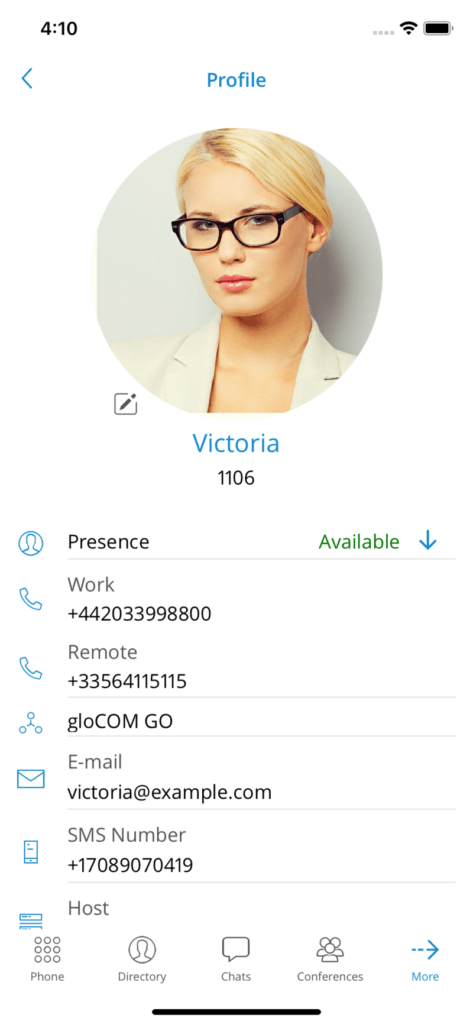Open the gloCOM GO row
Image resolution: width=473 pixels, height=1024 pixels.
coord(236,721)
